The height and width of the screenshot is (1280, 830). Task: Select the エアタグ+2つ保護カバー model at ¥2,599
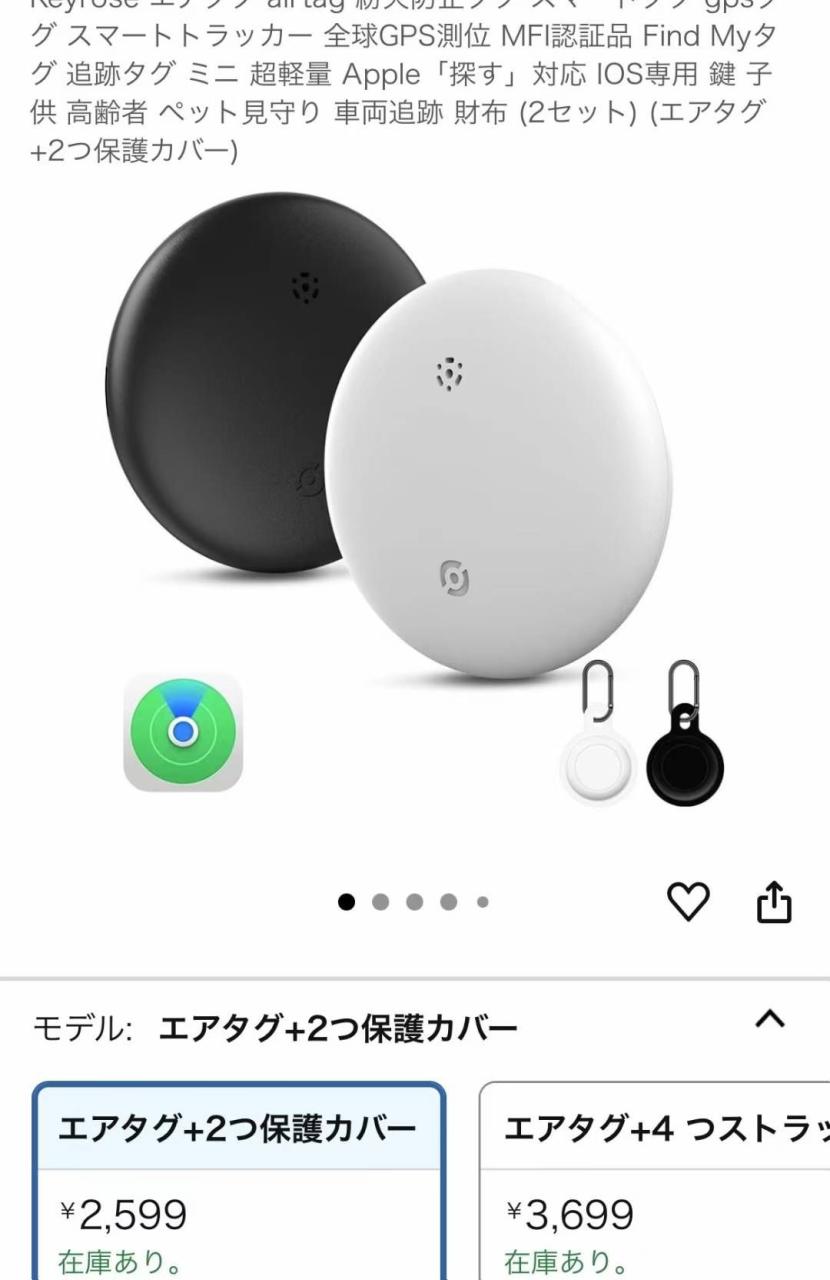(x=239, y=1182)
